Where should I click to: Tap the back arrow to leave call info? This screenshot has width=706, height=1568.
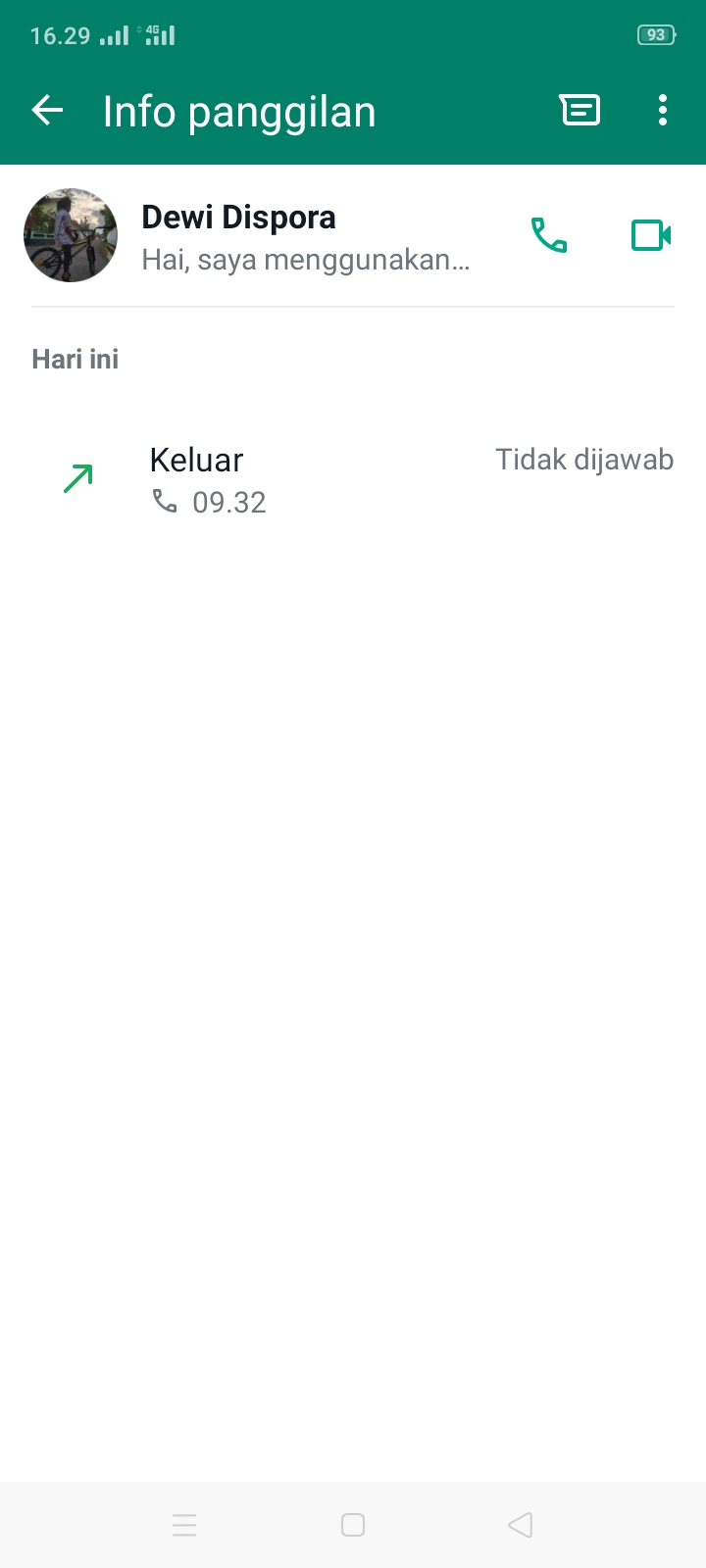46,110
